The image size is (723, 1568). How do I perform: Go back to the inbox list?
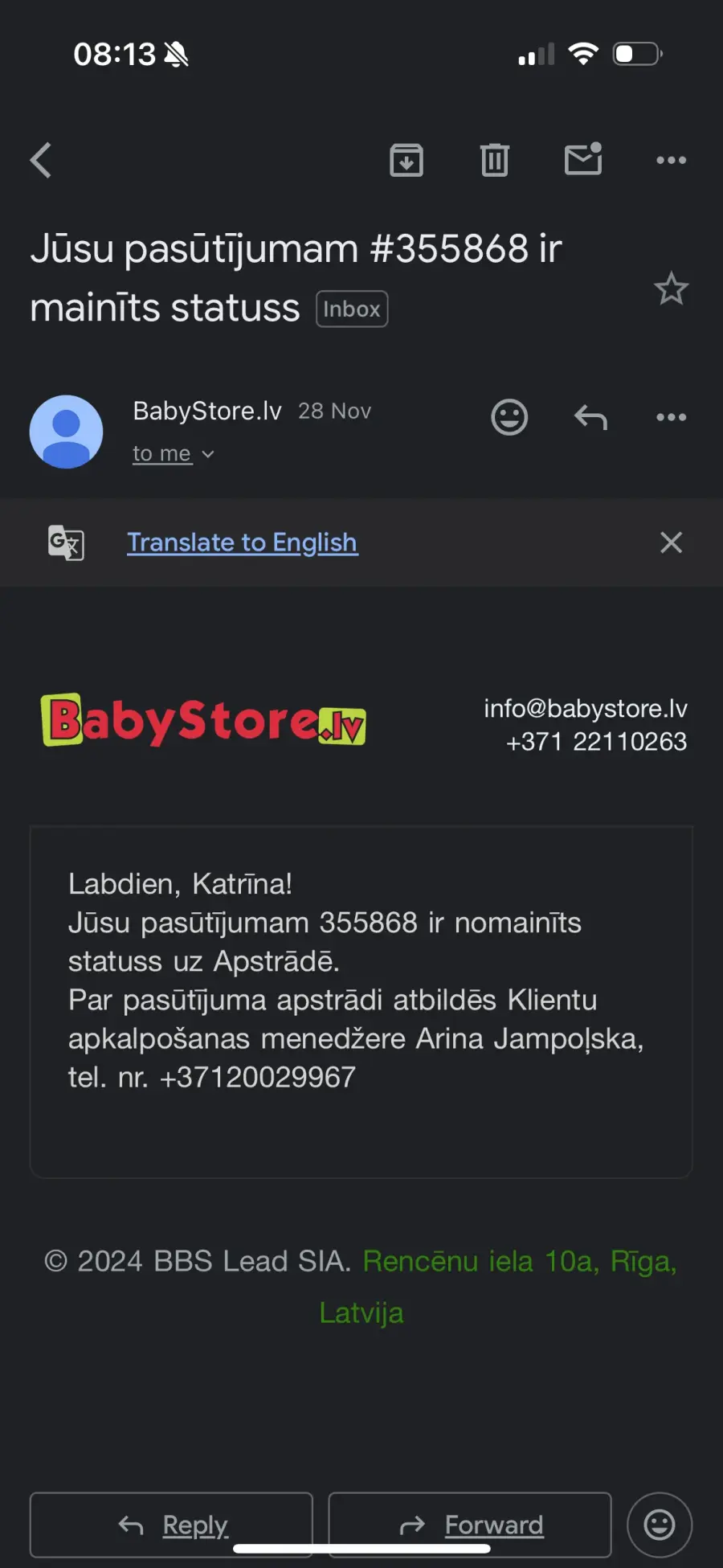pos(41,160)
